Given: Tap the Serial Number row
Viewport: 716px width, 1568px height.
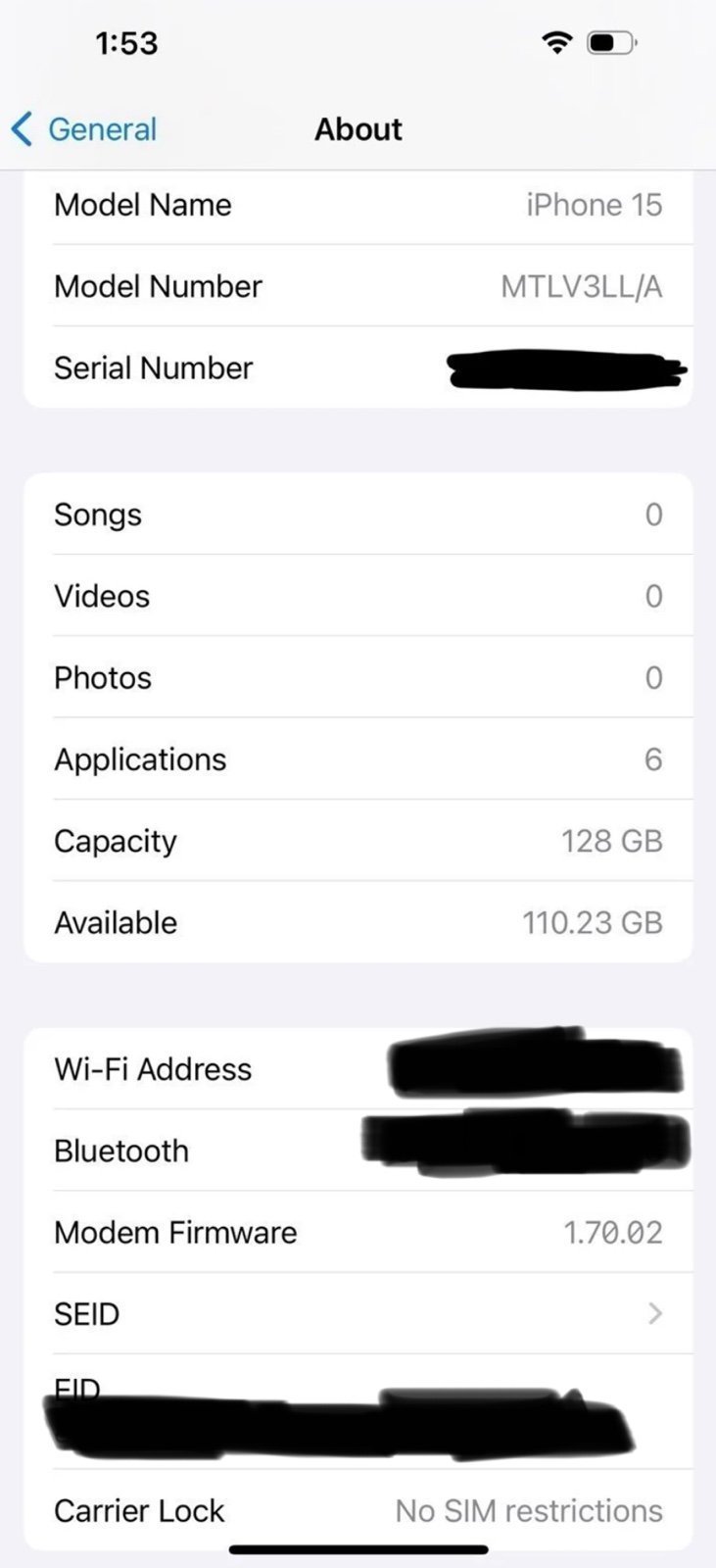Looking at the screenshot, I should coord(358,367).
